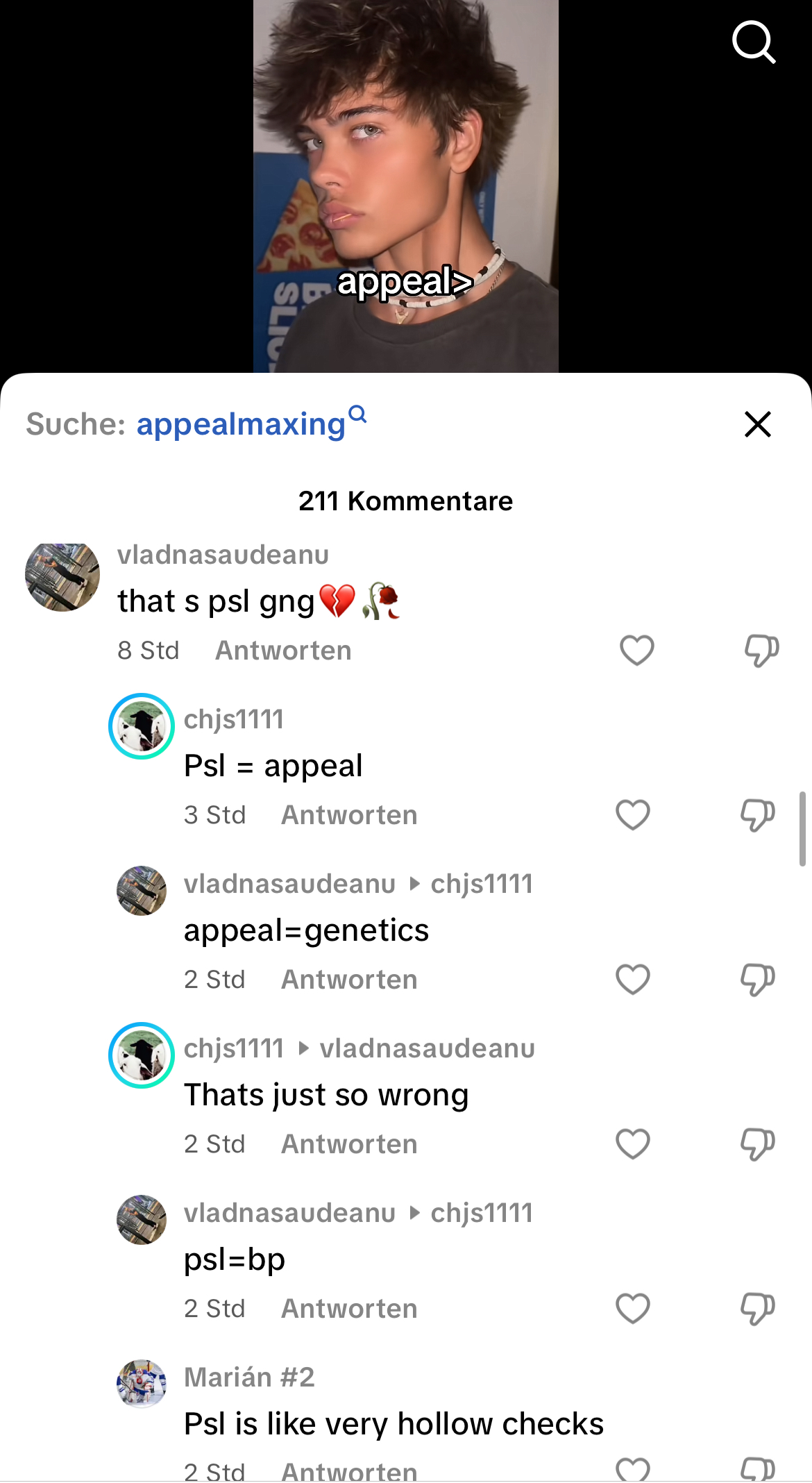Dislike the comment 'appeal=genetics'
Viewport: 812px width, 1483px height.
coord(757,980)
